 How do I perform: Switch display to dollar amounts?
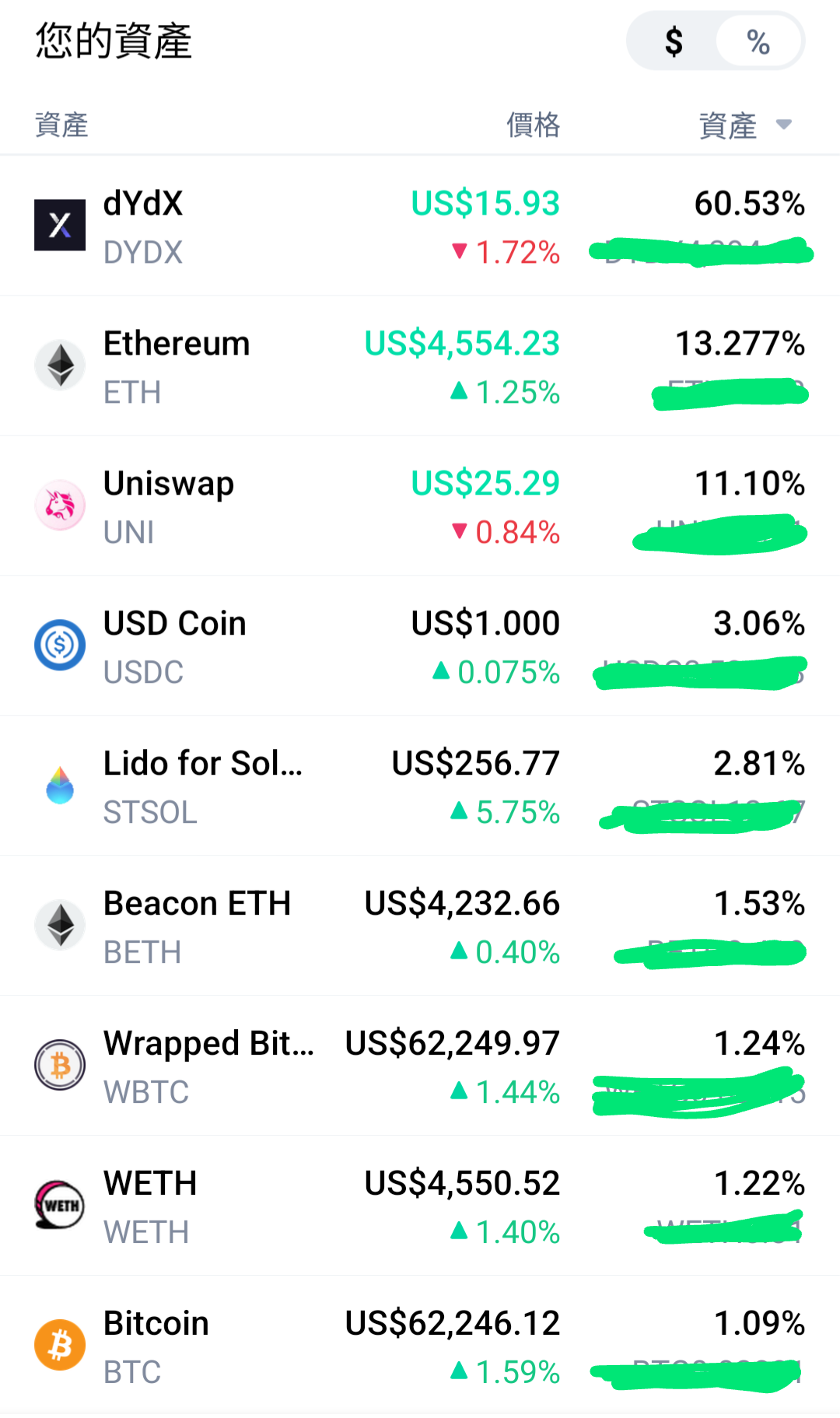[x=674, y=41]
